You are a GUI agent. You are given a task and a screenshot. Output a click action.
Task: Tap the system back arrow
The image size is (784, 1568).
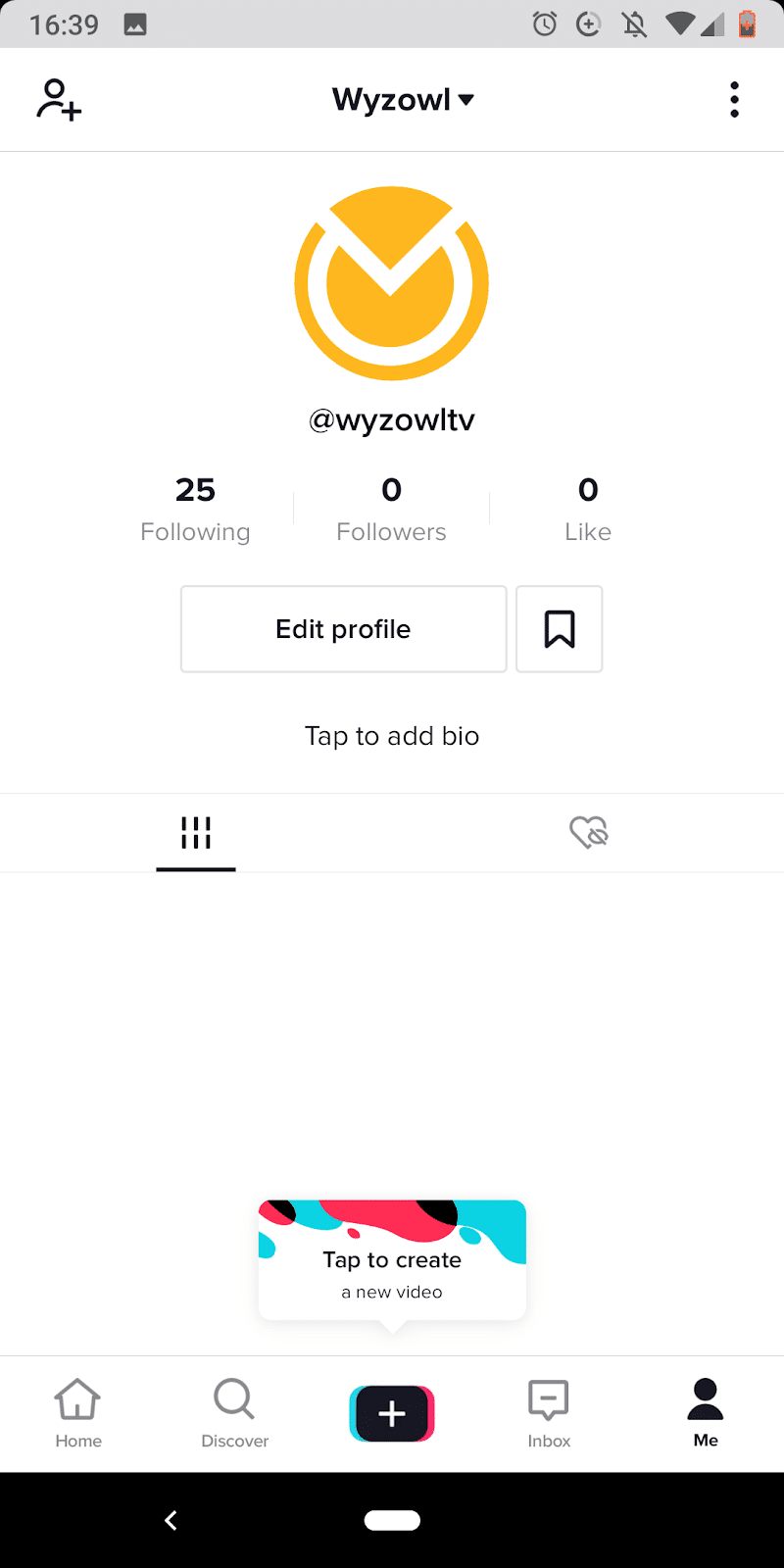click(171, 1520)
